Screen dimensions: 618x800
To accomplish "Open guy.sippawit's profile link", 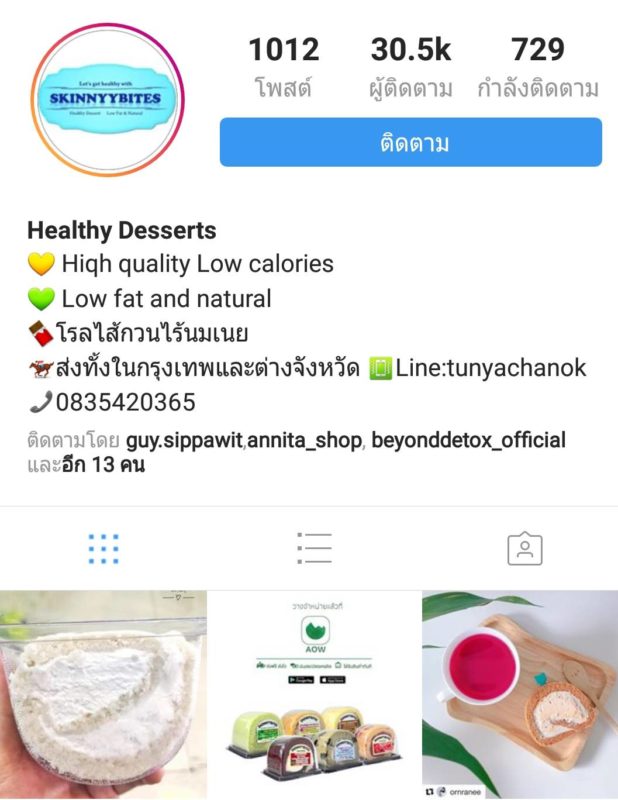I will pyautogui.click(x=185, y=440).
